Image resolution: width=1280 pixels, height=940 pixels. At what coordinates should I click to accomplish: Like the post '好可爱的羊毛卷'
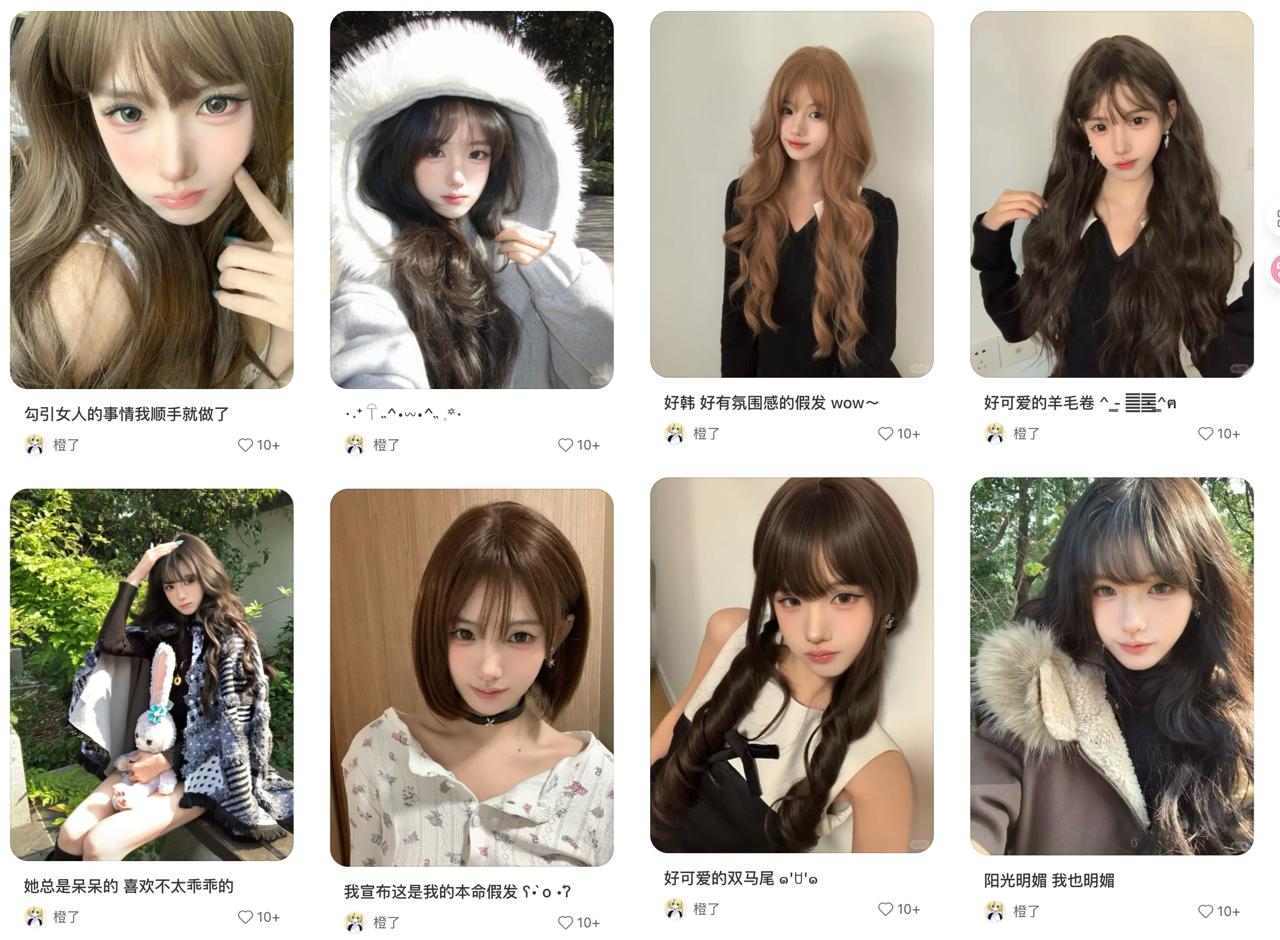click(x=1206, y=434)
